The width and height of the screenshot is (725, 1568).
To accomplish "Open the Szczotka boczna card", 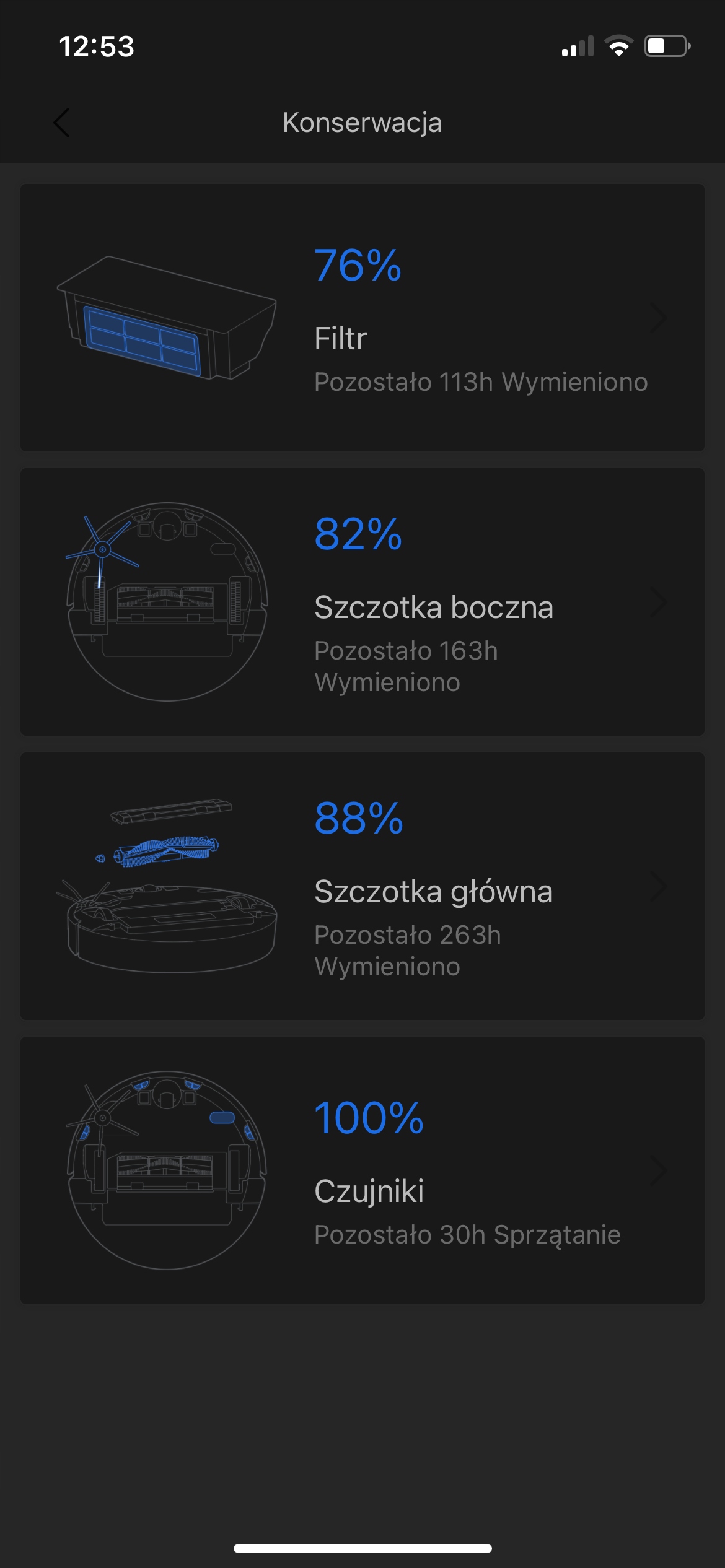I will (x=362, y=602).
